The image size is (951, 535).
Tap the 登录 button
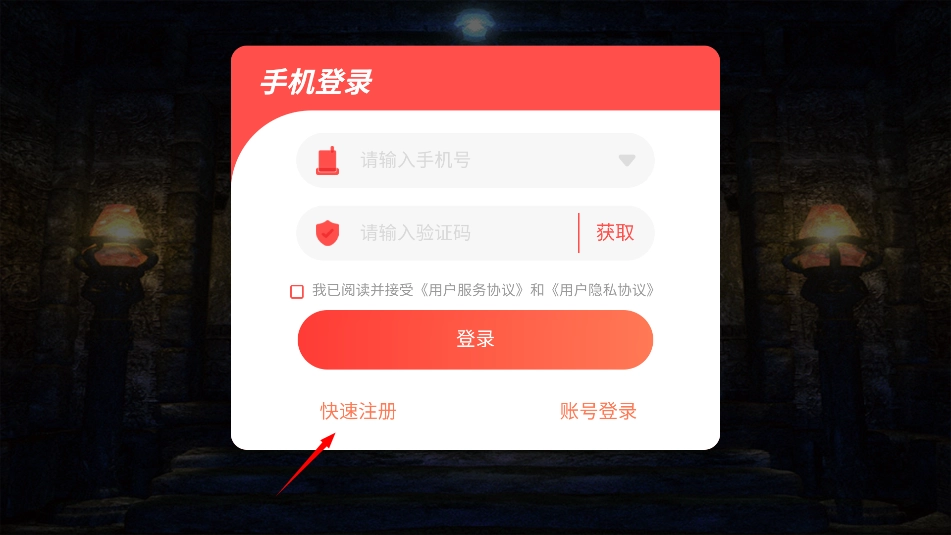click(x=475, y=340)
